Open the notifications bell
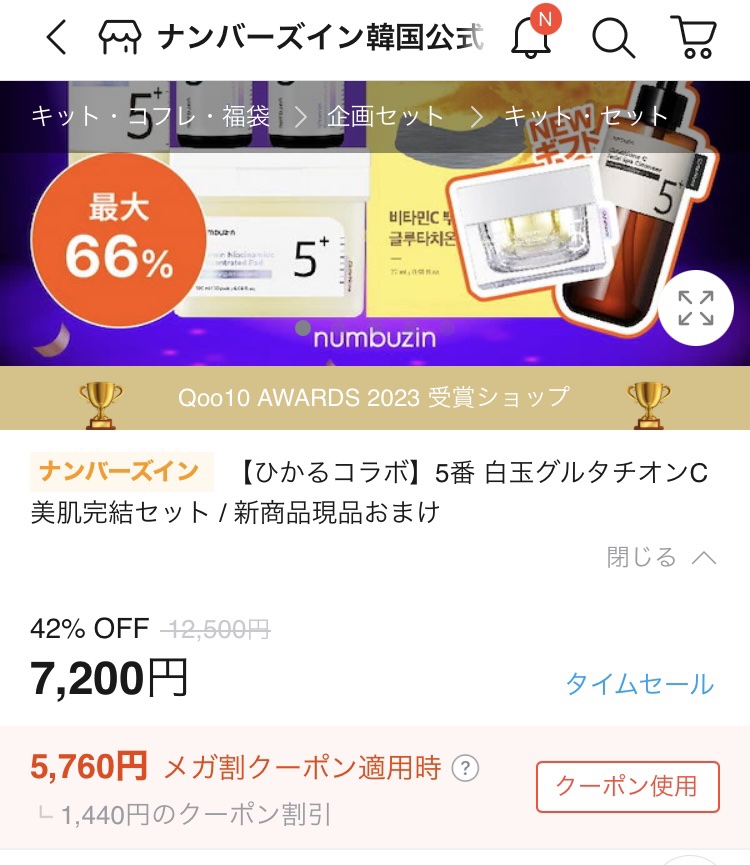The width and height of the screenshot is (750, 865). point(532,33)
